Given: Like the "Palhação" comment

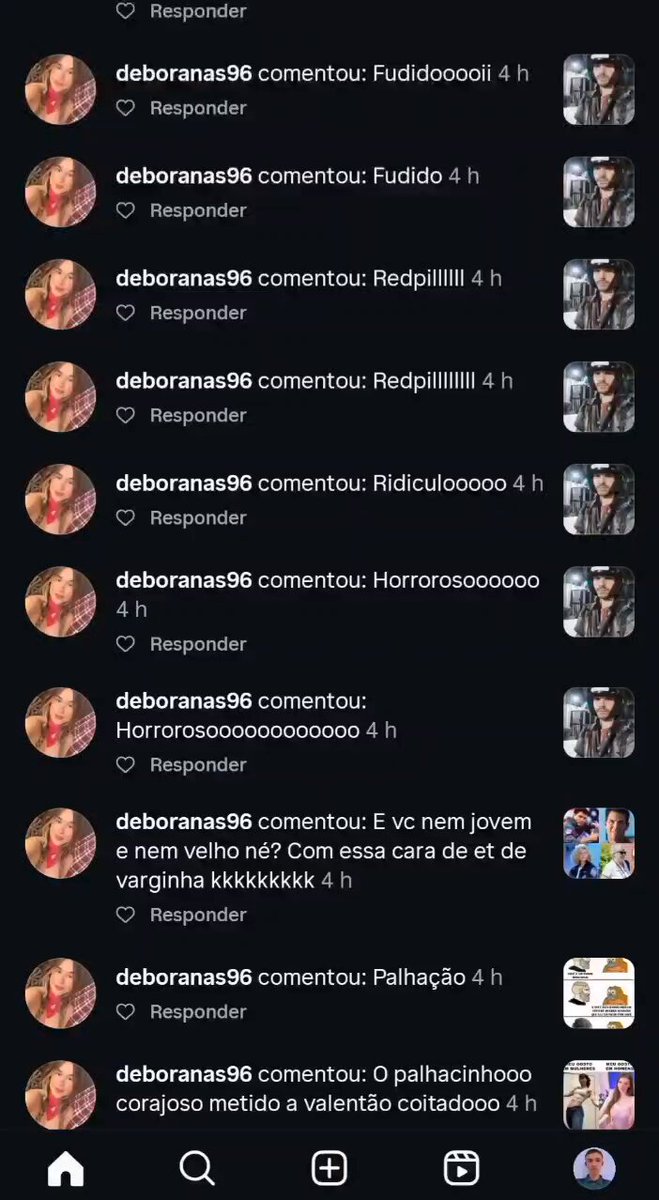Looking at the screenshot, I should point(125,1012).
